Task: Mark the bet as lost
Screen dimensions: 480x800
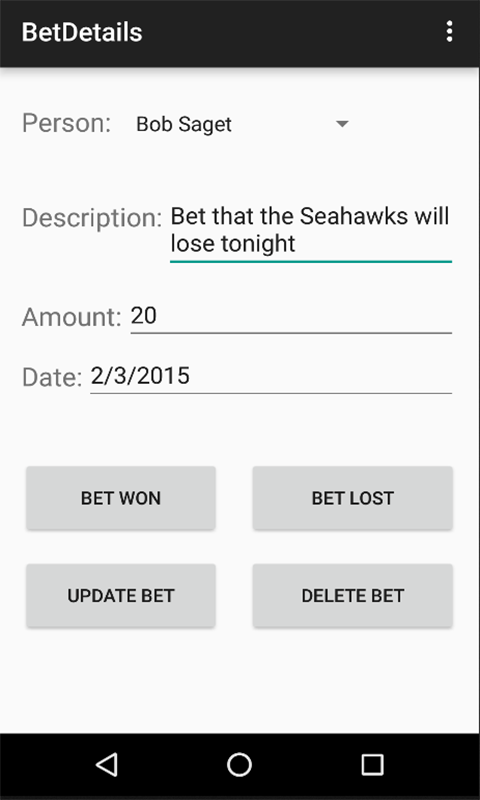Action: tap(352, 498)
